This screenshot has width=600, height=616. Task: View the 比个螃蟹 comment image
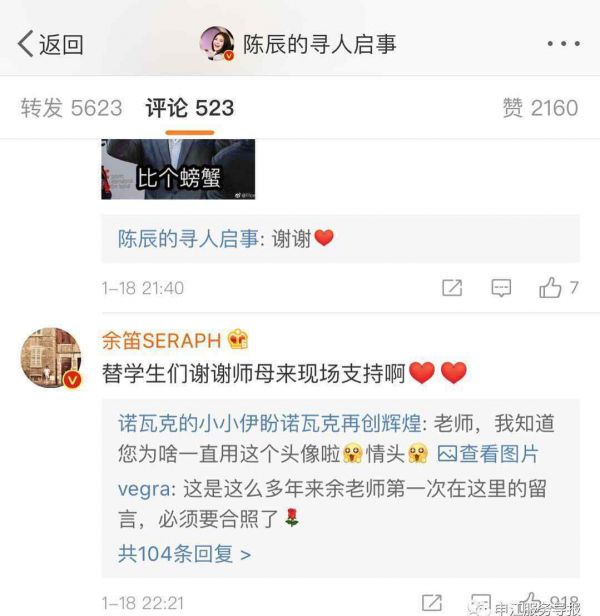[x=177, y=168]
